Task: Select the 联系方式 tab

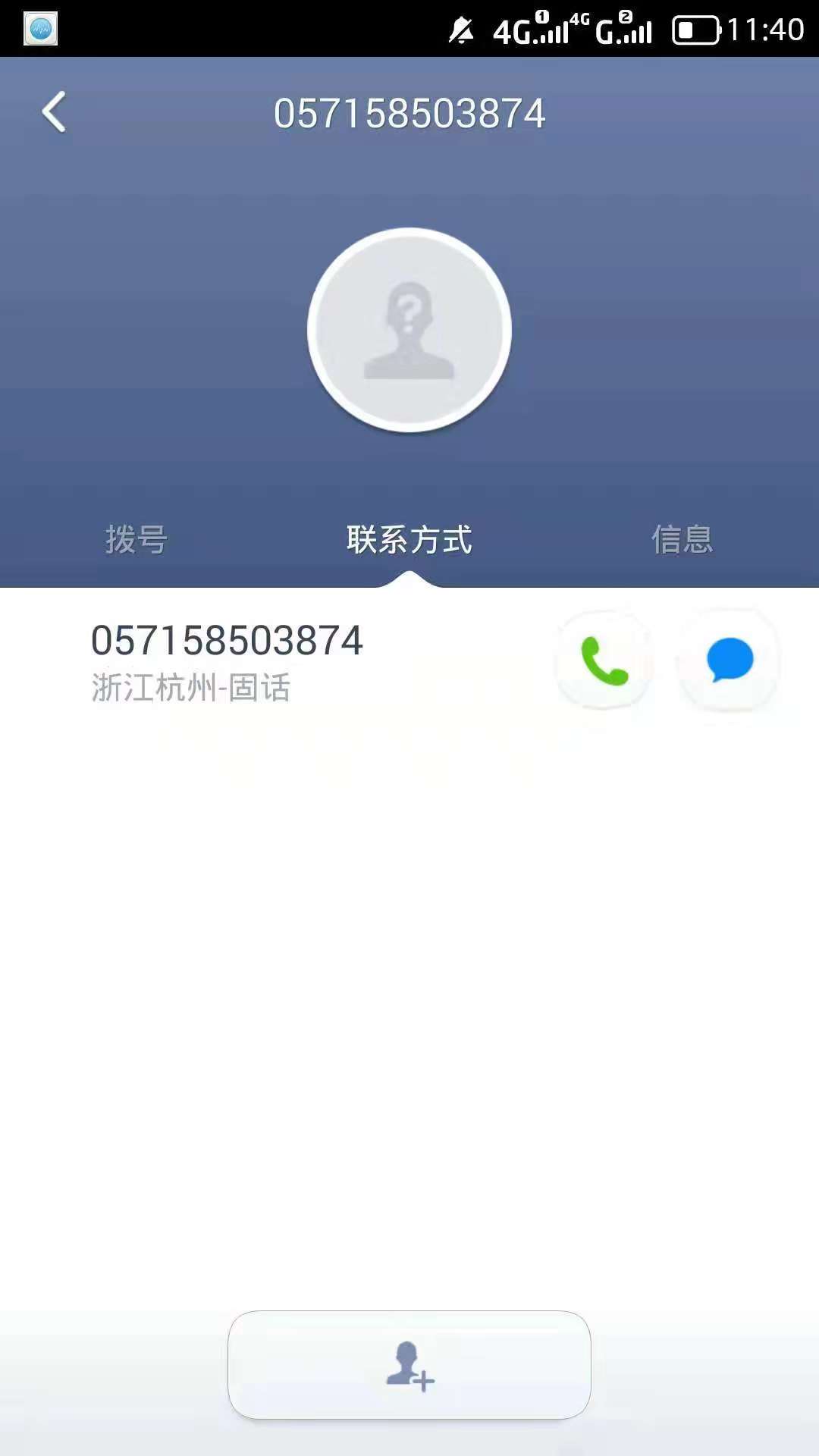Action: pyautogui.click(x=409, y=539)
